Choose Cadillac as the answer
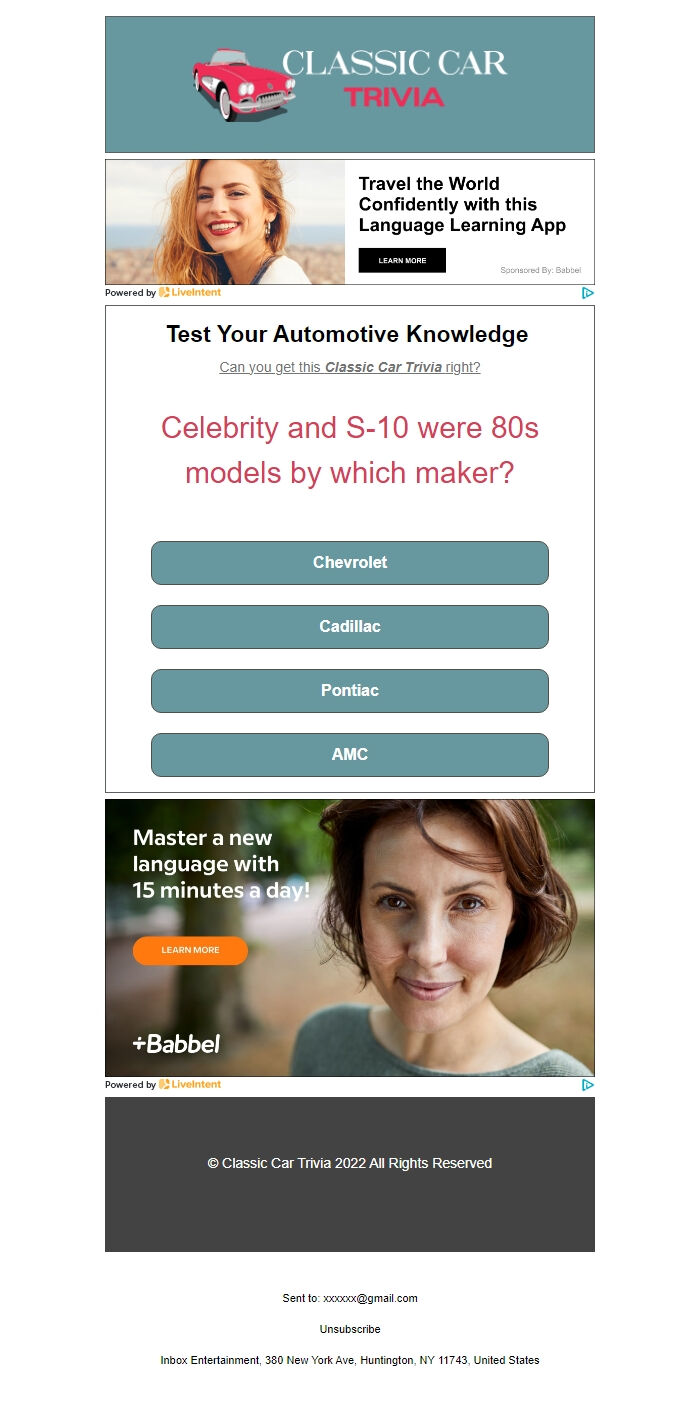700x1406 pixels. coord(349,627)
